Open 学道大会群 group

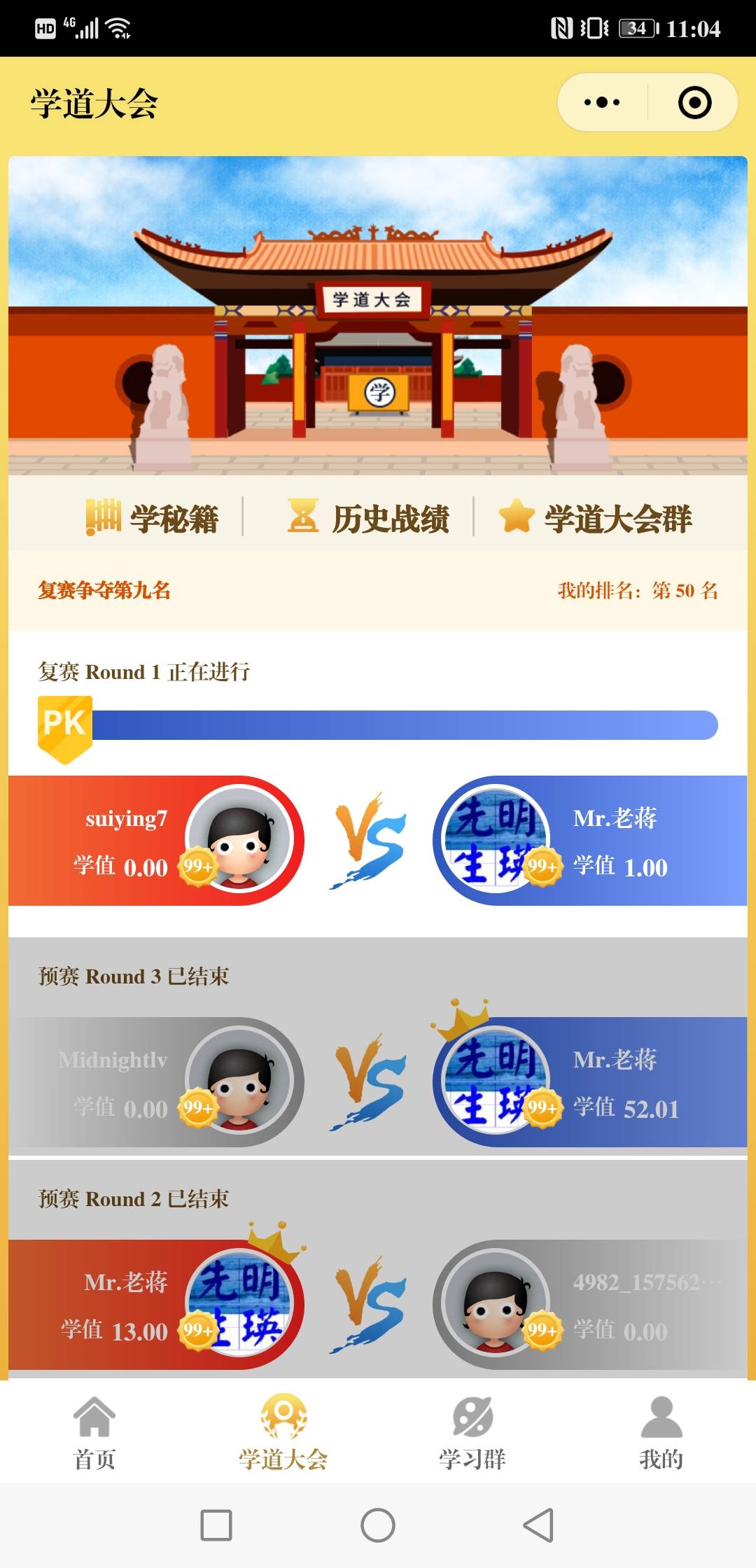(596, 518)
